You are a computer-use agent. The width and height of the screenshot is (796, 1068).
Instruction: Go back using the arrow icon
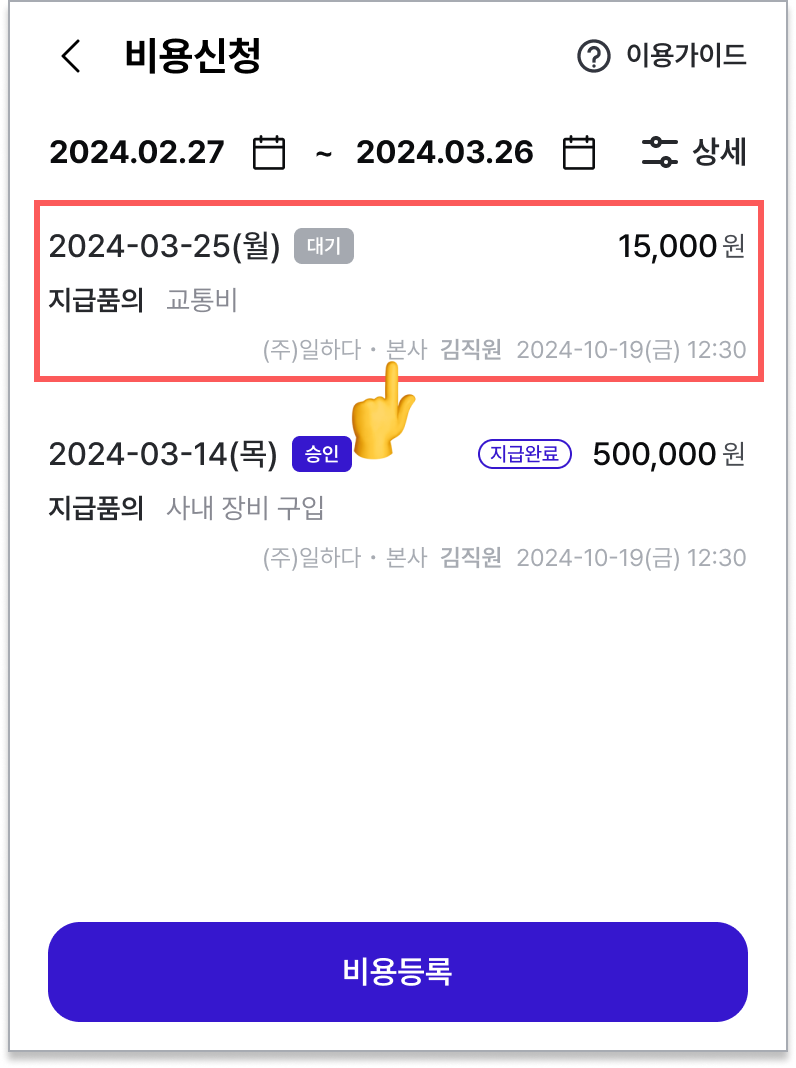70,56
